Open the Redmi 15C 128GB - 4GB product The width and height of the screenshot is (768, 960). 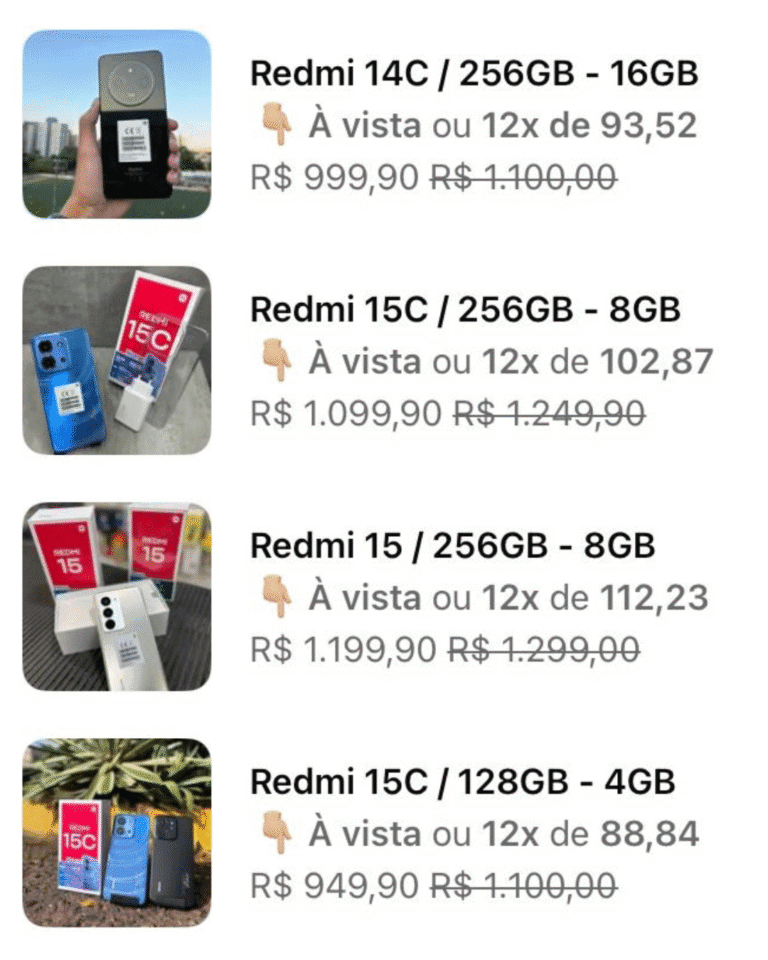point(462,782)
